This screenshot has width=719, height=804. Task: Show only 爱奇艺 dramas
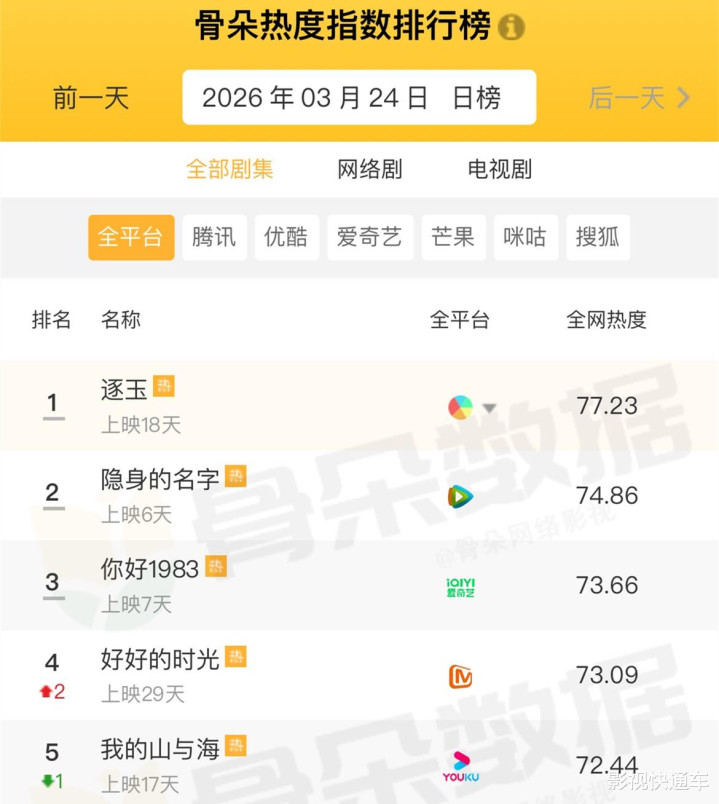[369, 237]
